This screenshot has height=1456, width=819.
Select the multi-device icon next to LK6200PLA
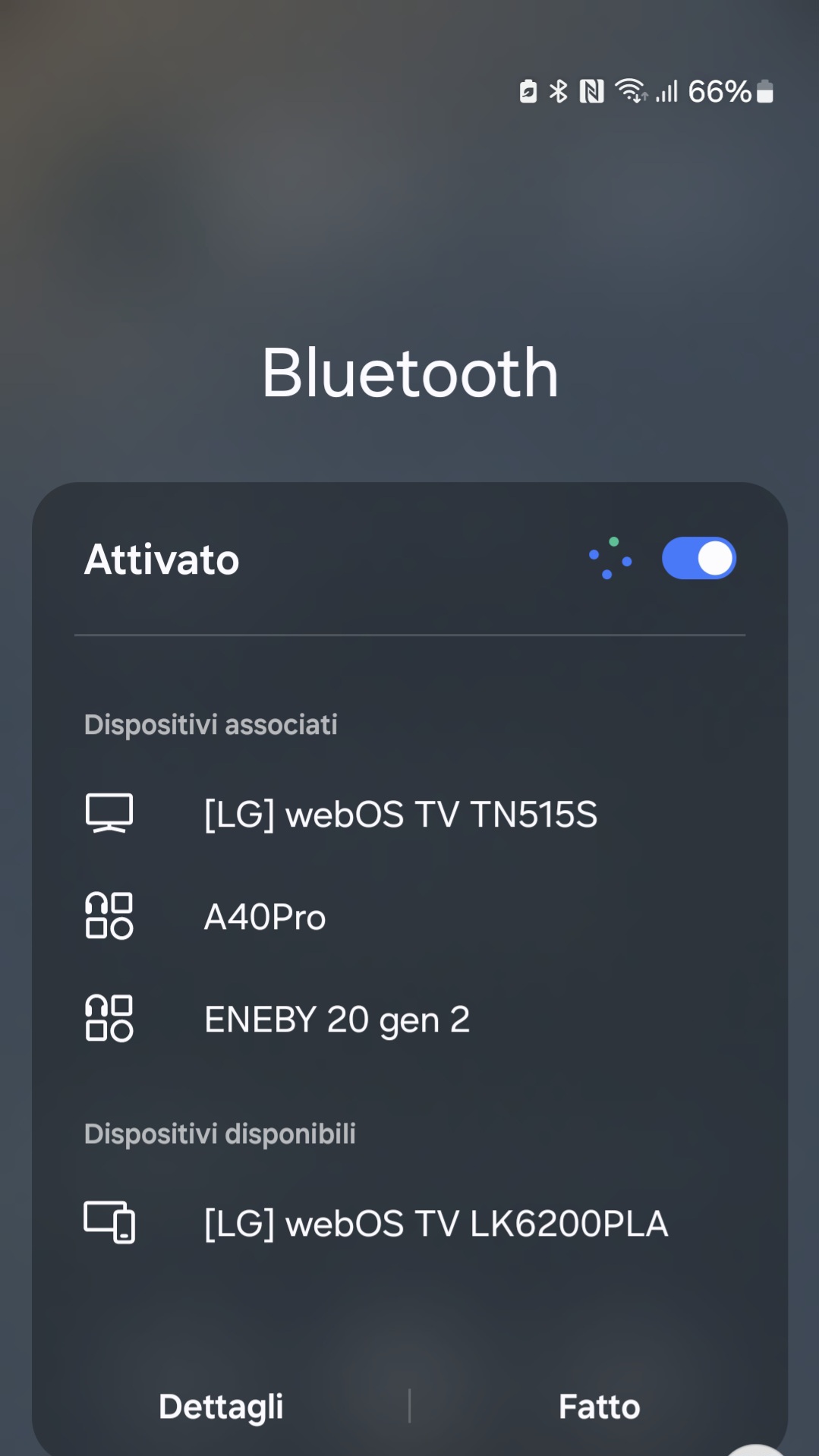pos(110,1223)
